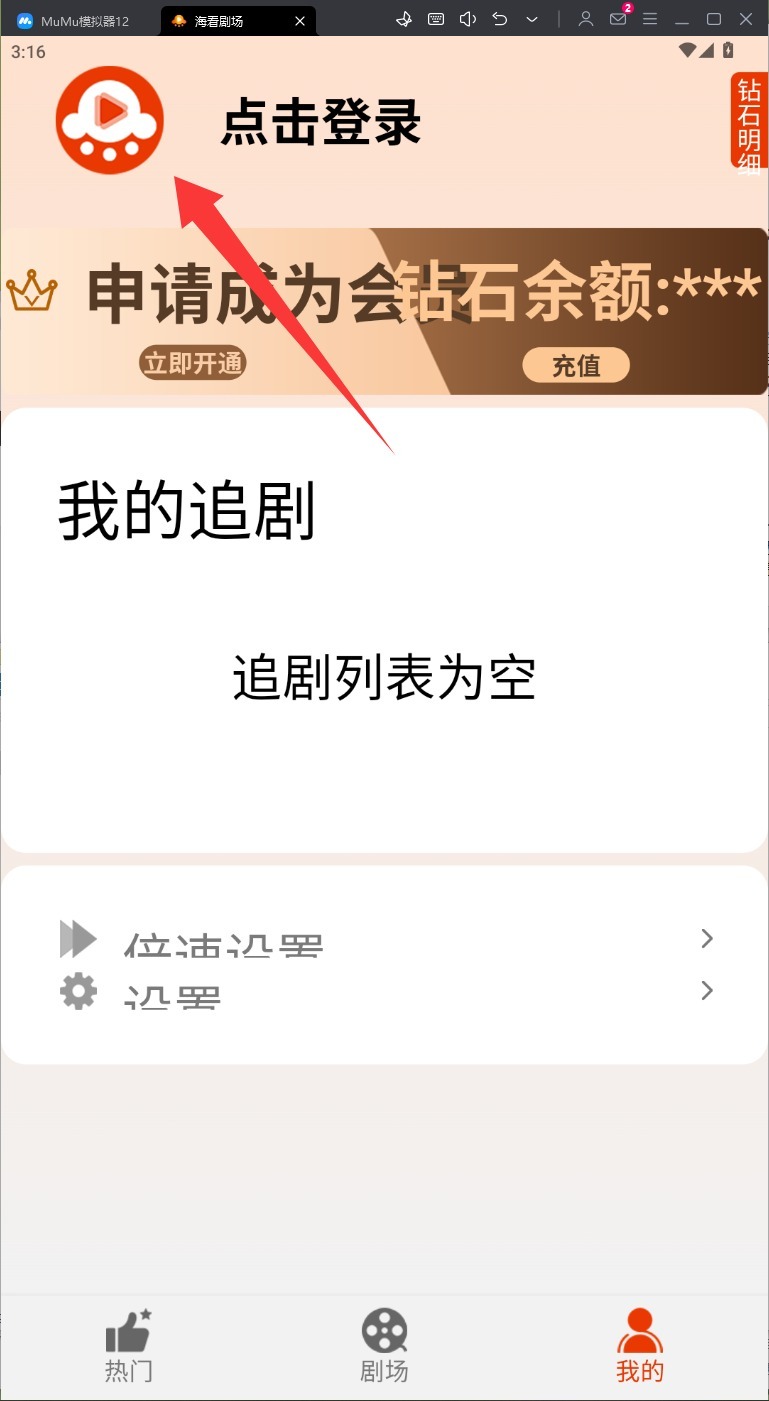Tap the profile avatar to log in
Screen dimensions: 769x1401
click(109, 120)
